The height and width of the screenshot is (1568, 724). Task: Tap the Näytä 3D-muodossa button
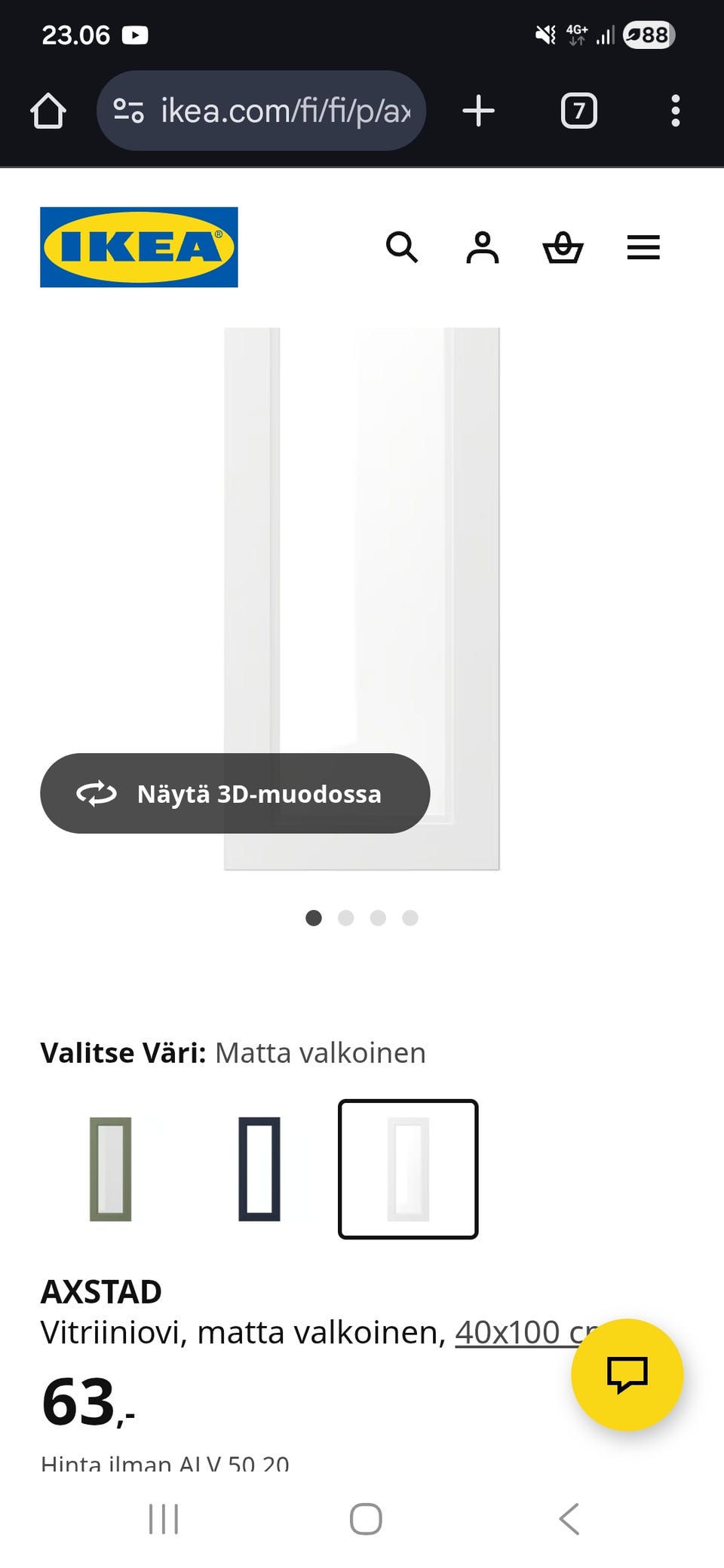point(235,793)
